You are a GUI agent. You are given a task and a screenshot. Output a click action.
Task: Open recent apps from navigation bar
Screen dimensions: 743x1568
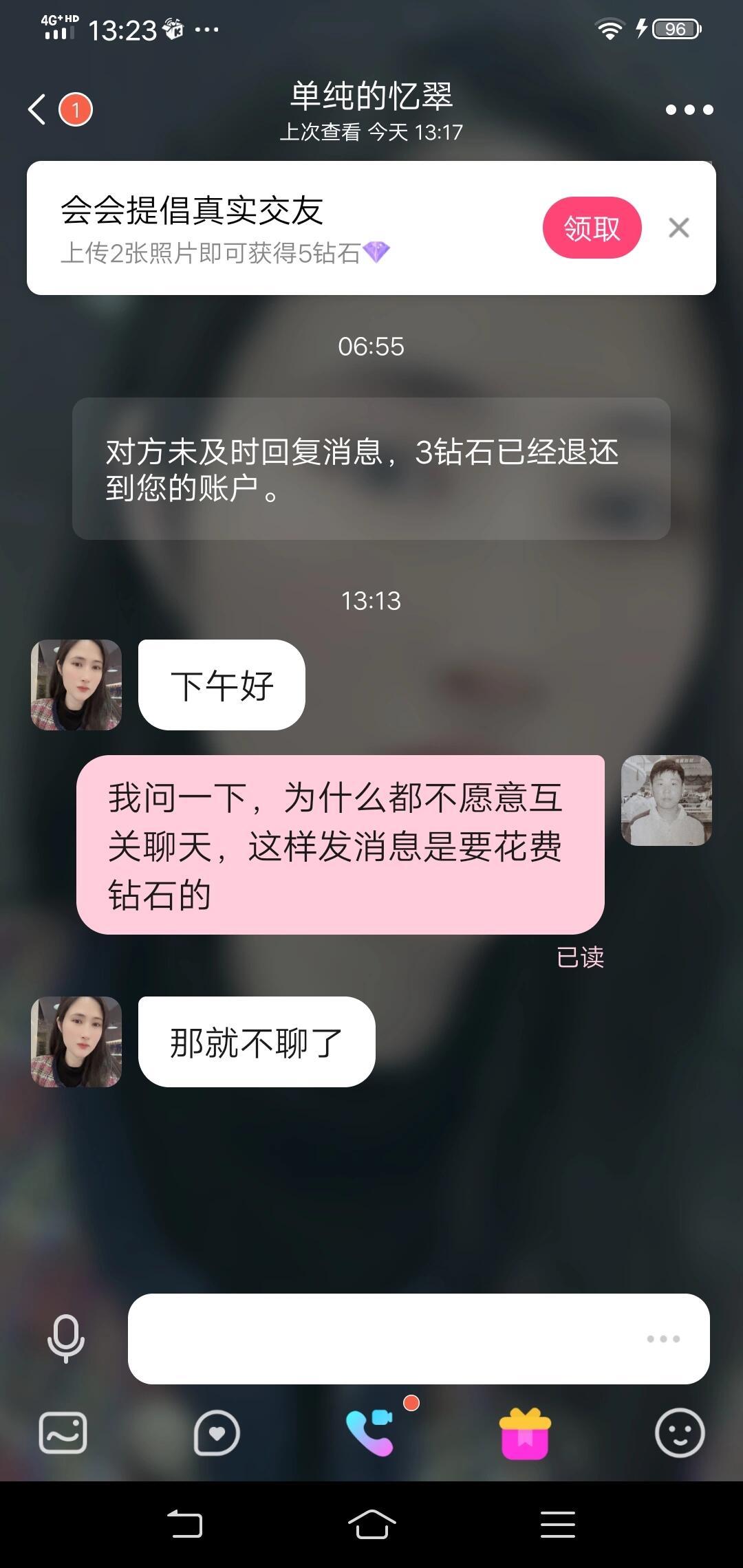point(558,1525)
